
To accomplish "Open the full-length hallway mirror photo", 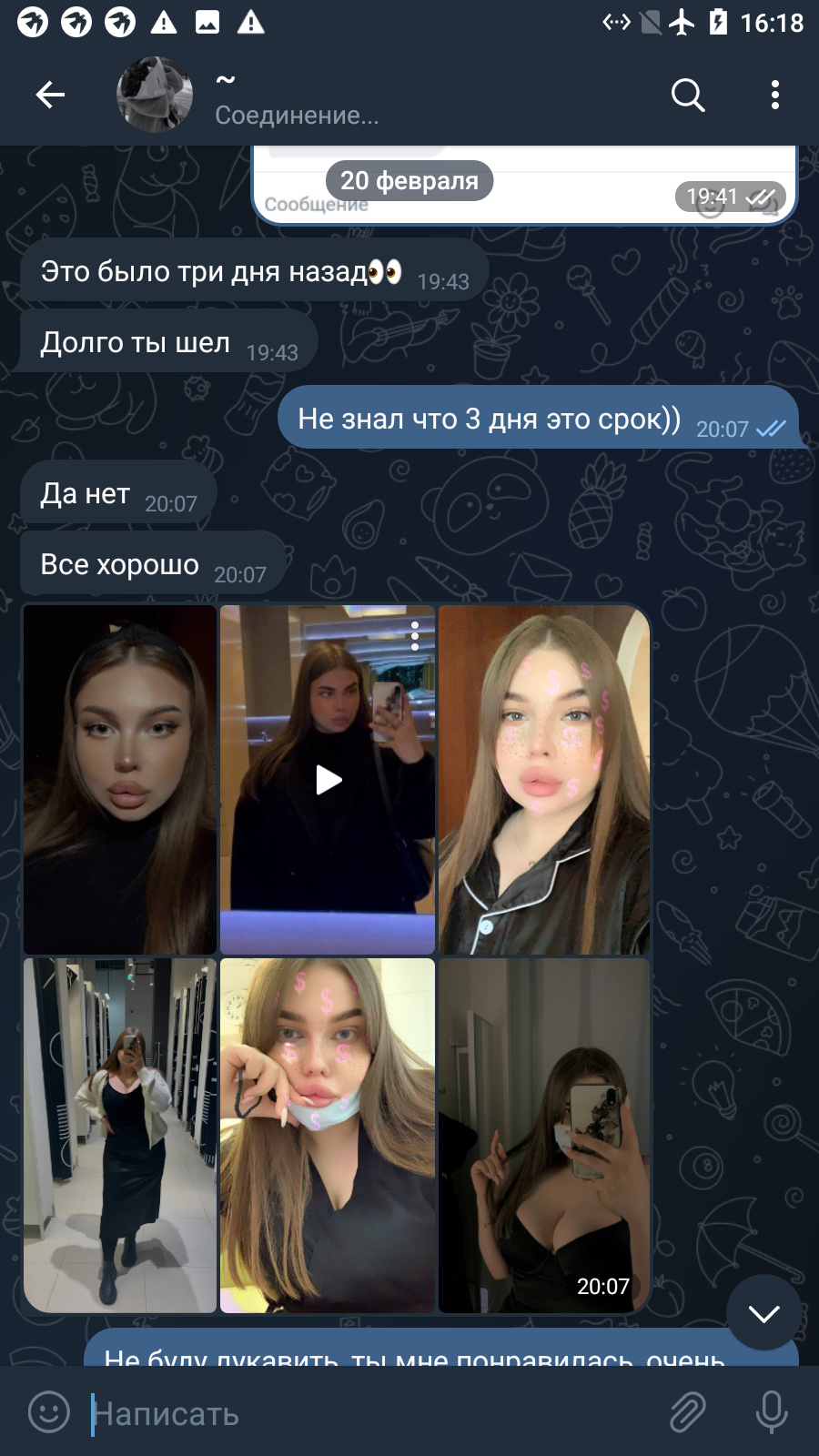I will coord(120,1135).
